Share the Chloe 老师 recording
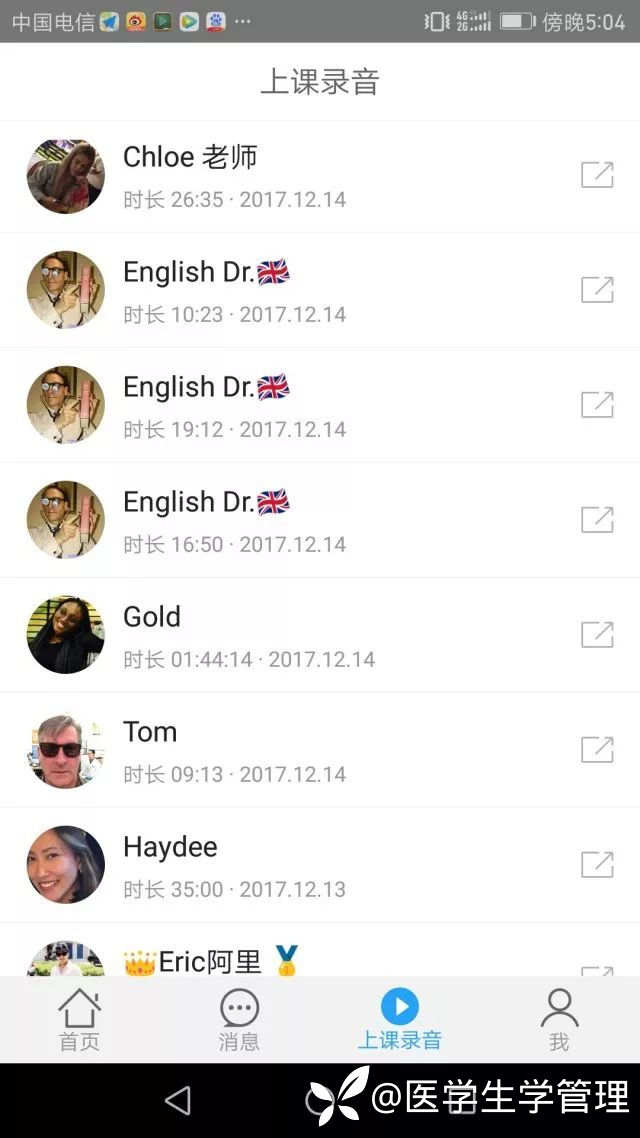The width and height of the screenshot is (640, 1138). pyautogui.click(x=597, y=175)
